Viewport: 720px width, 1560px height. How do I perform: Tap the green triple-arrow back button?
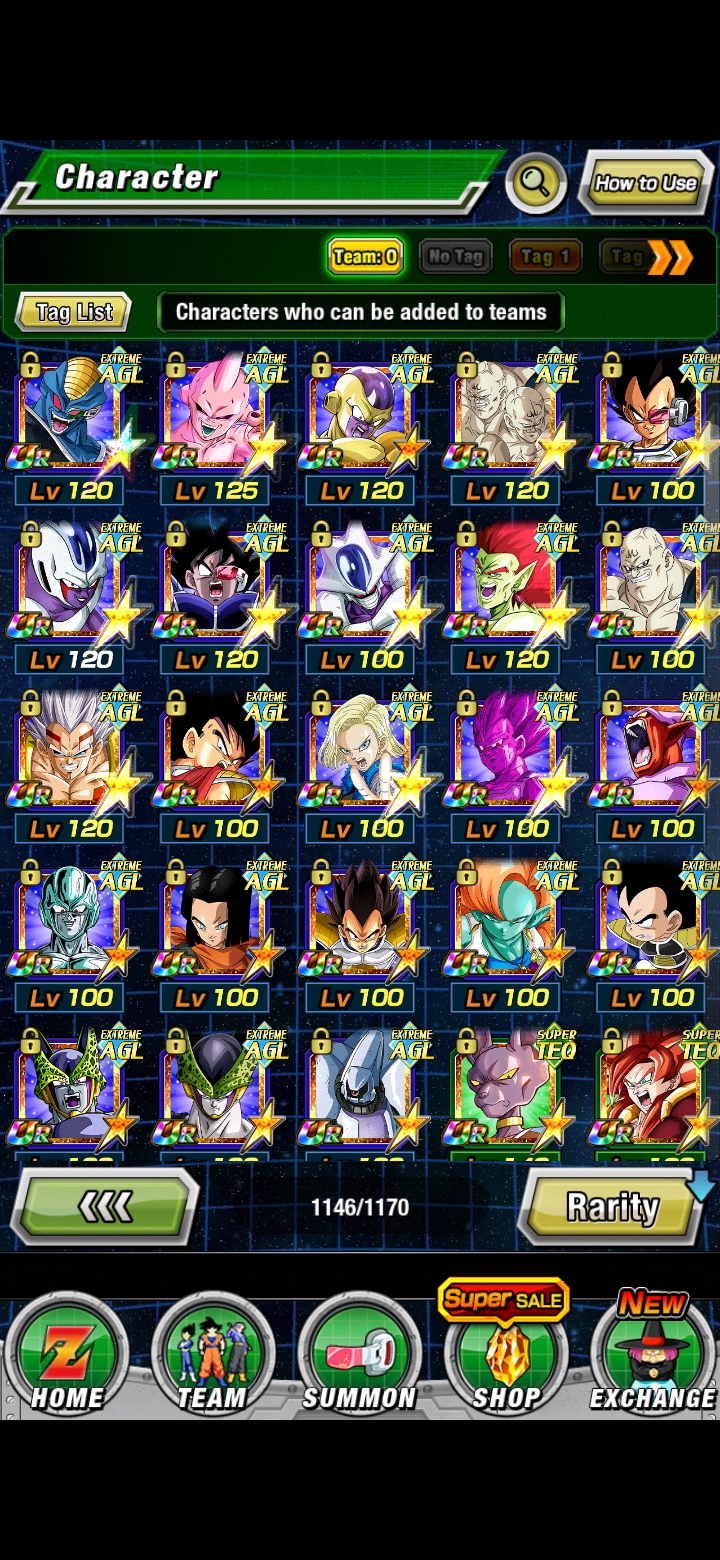click(105, 1207)
